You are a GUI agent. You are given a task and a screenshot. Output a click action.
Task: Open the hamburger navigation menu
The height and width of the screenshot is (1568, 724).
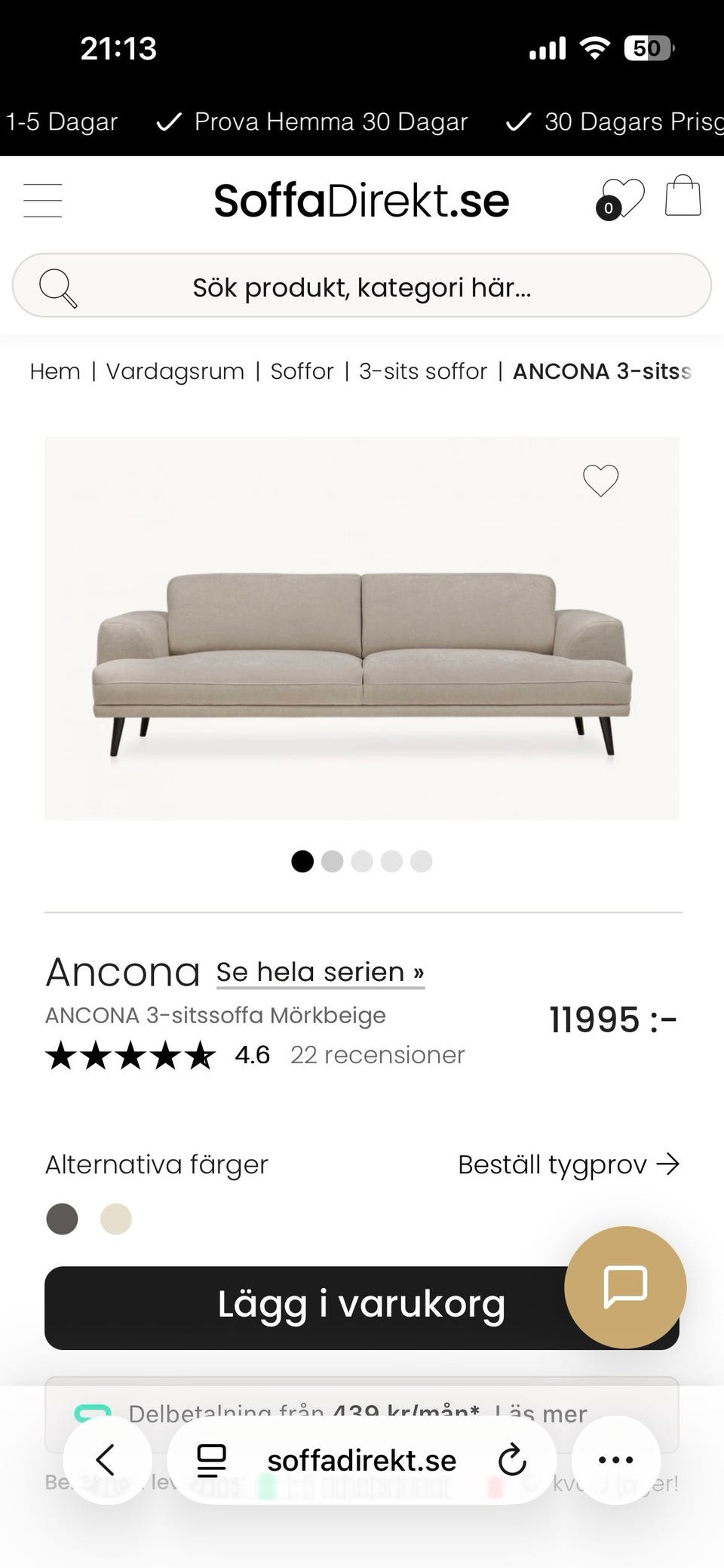point(42,200)
